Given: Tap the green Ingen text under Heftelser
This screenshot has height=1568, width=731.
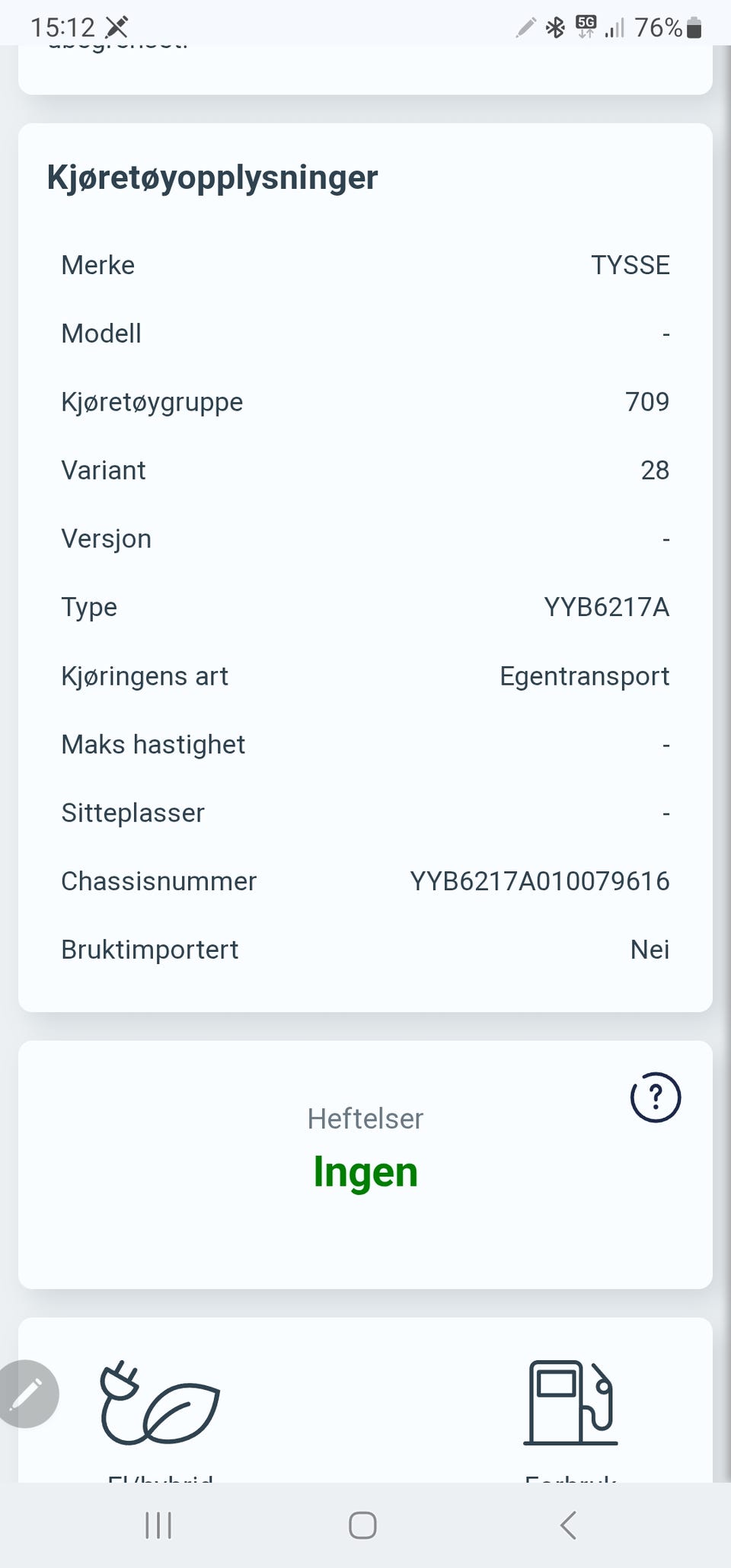Looking at the screenshot, I should [x=365, y=1171].
